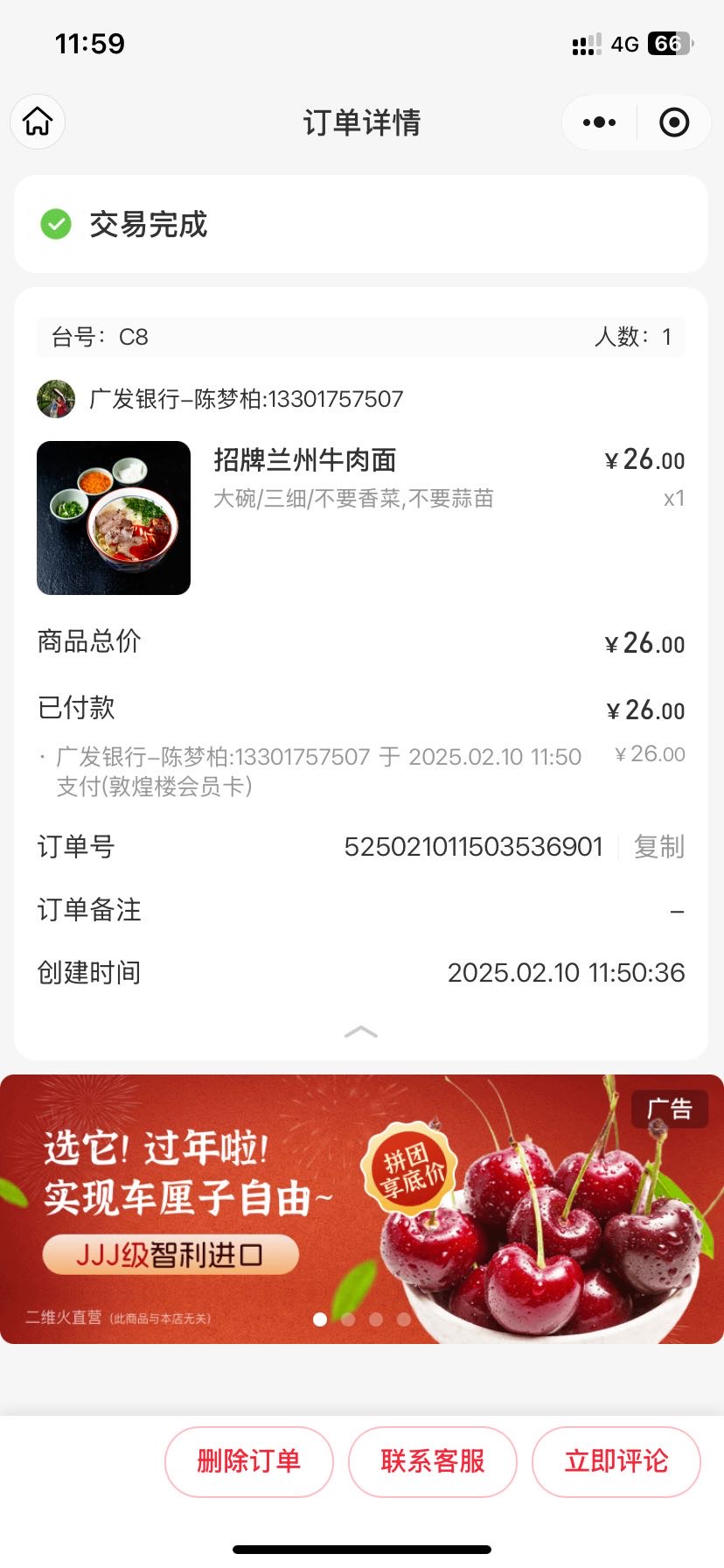Open the mini program more options menu
Screen dimensions: 724x1568
(599, 122)
